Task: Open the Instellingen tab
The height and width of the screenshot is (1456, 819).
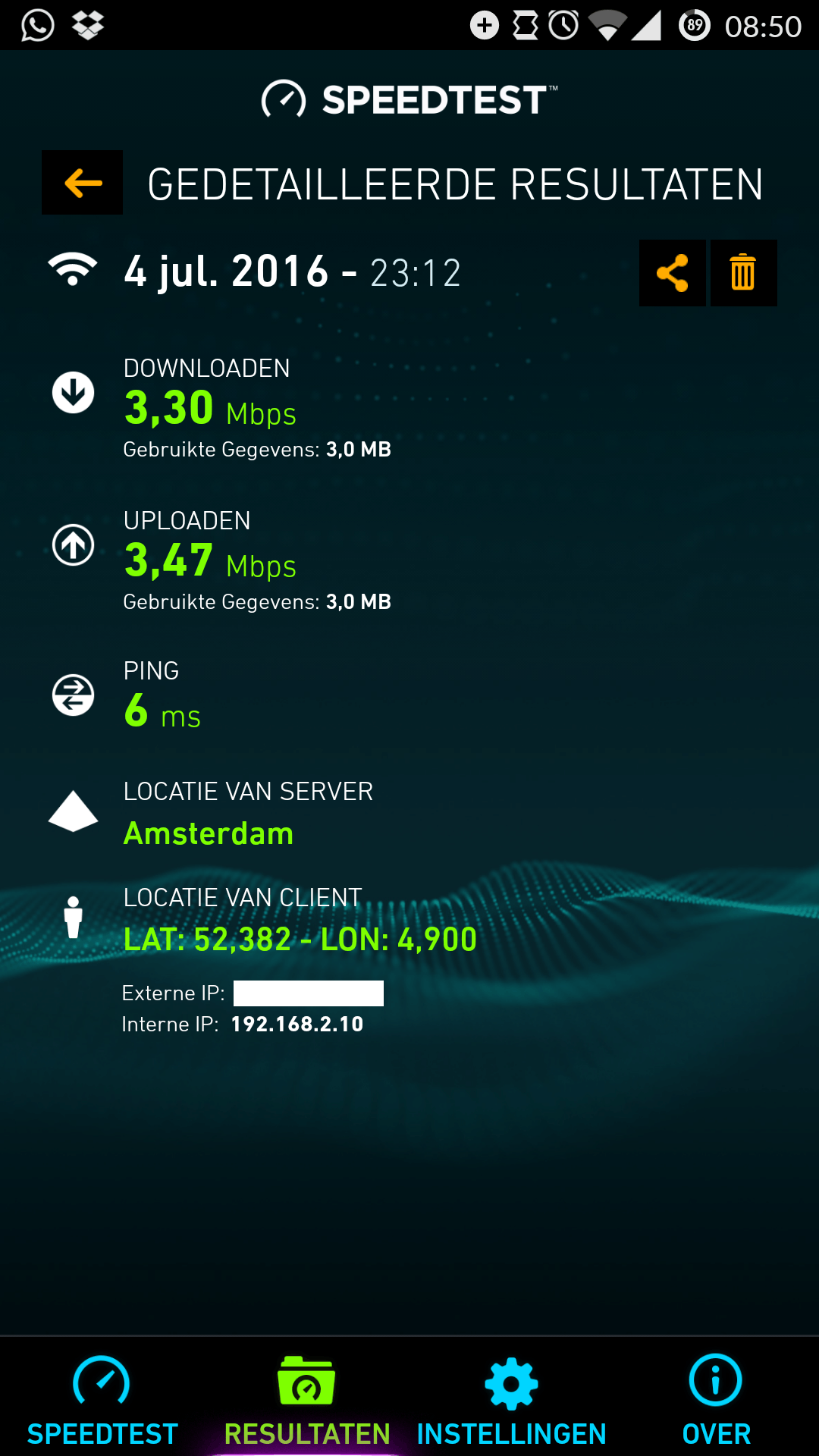Action: [512, 1400]
